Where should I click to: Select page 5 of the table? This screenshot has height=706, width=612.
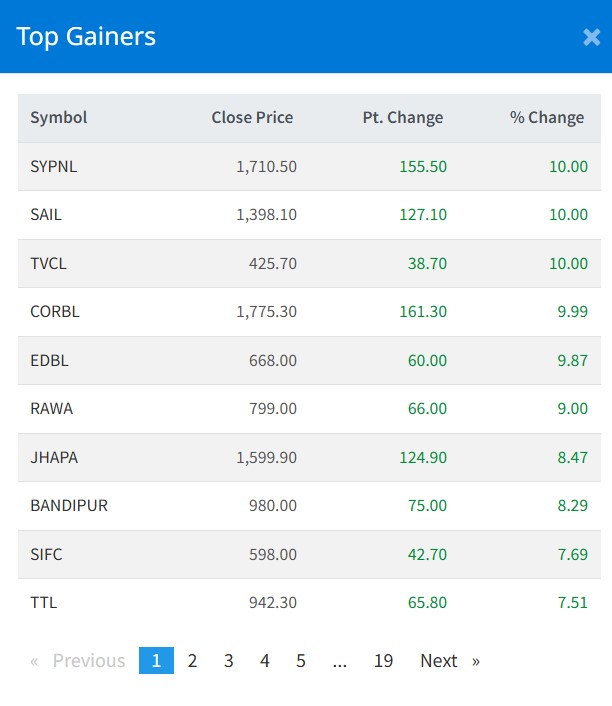[300, 661]
